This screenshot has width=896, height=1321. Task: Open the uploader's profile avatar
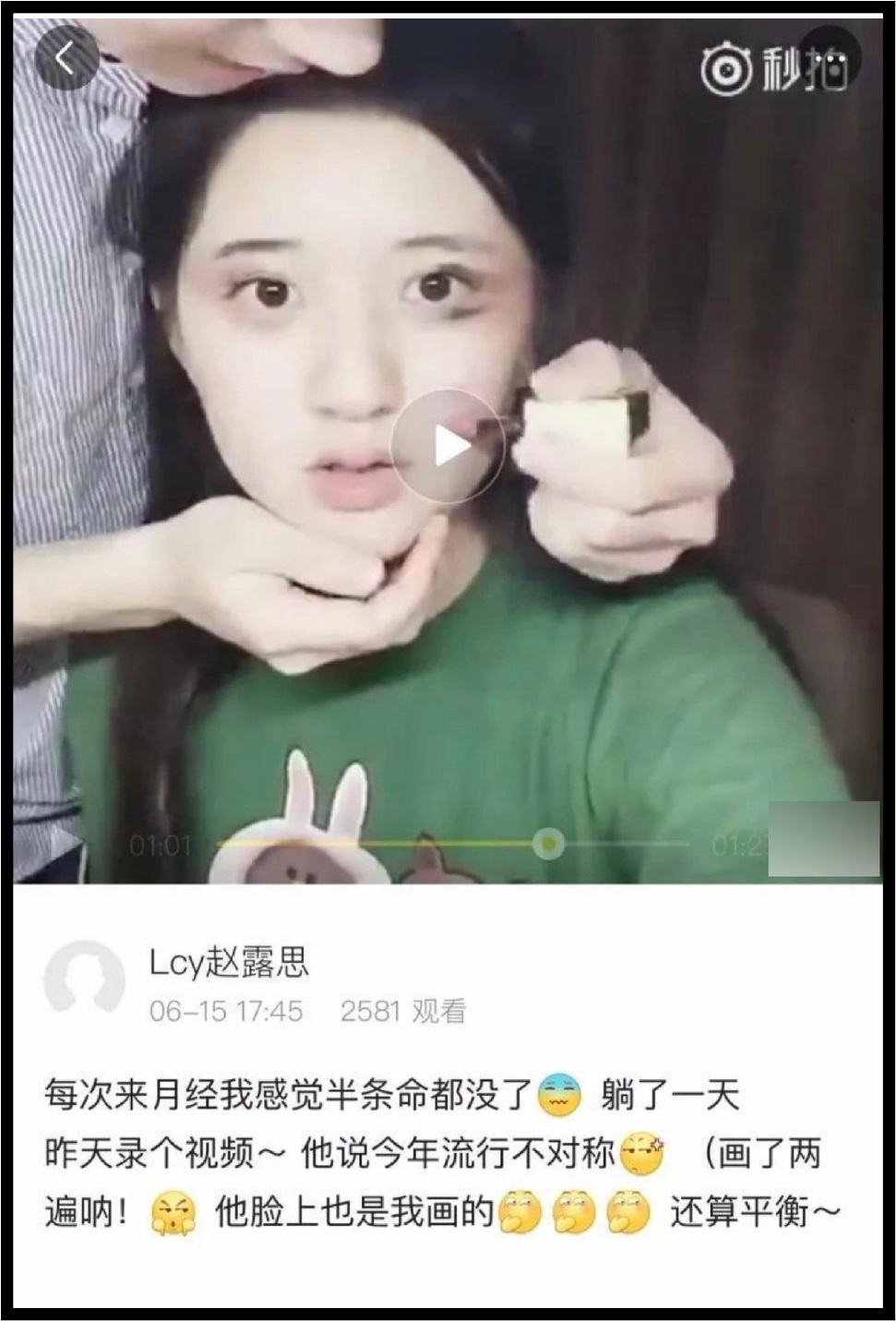[x=84, y=982]
